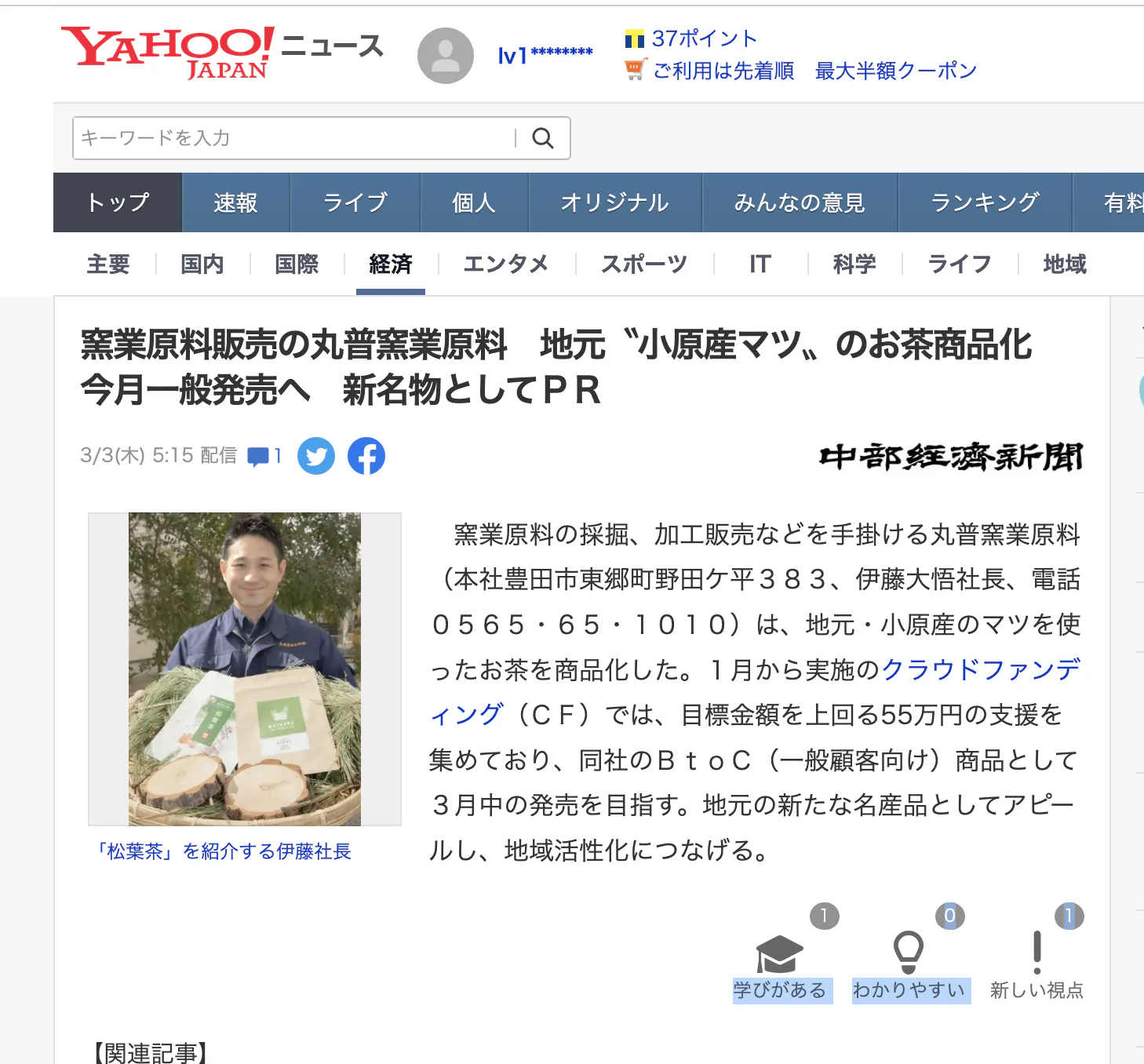The width and height of the screenshot is (1144, 1064).
Task: Tap the keyword search input field
Action: point(294,138)
